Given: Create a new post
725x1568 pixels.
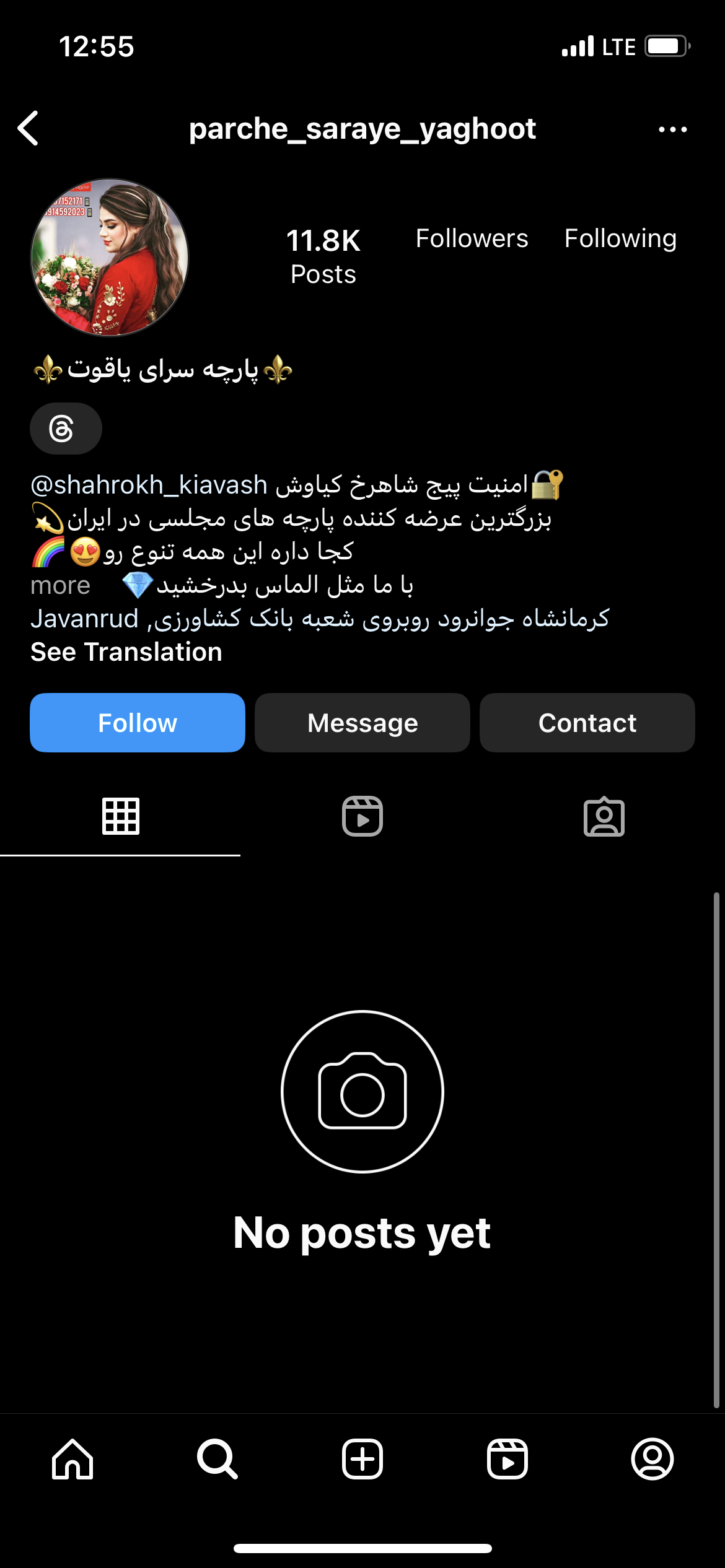Looking at the screenshot, I should (362, 1459).
